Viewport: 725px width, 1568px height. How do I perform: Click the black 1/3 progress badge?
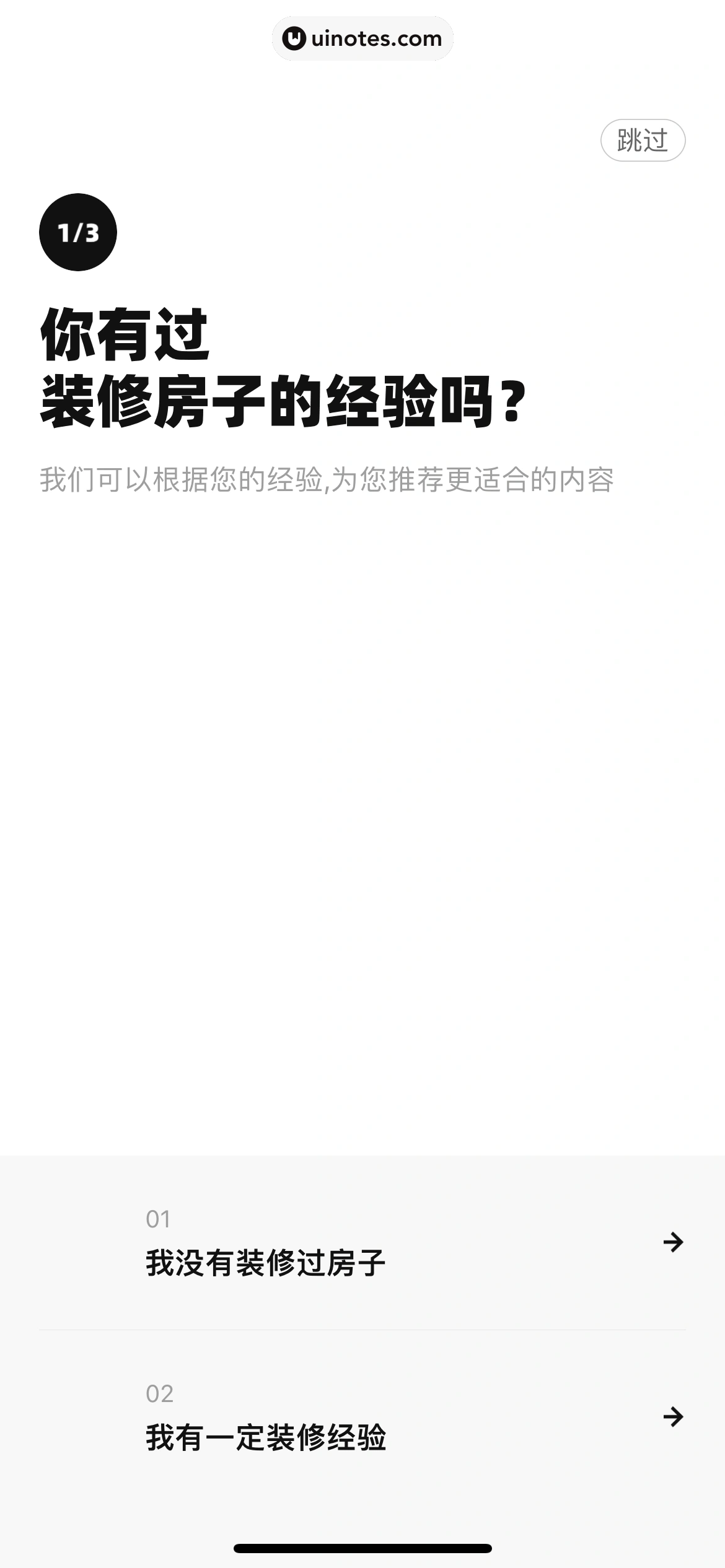click(79, 232)
